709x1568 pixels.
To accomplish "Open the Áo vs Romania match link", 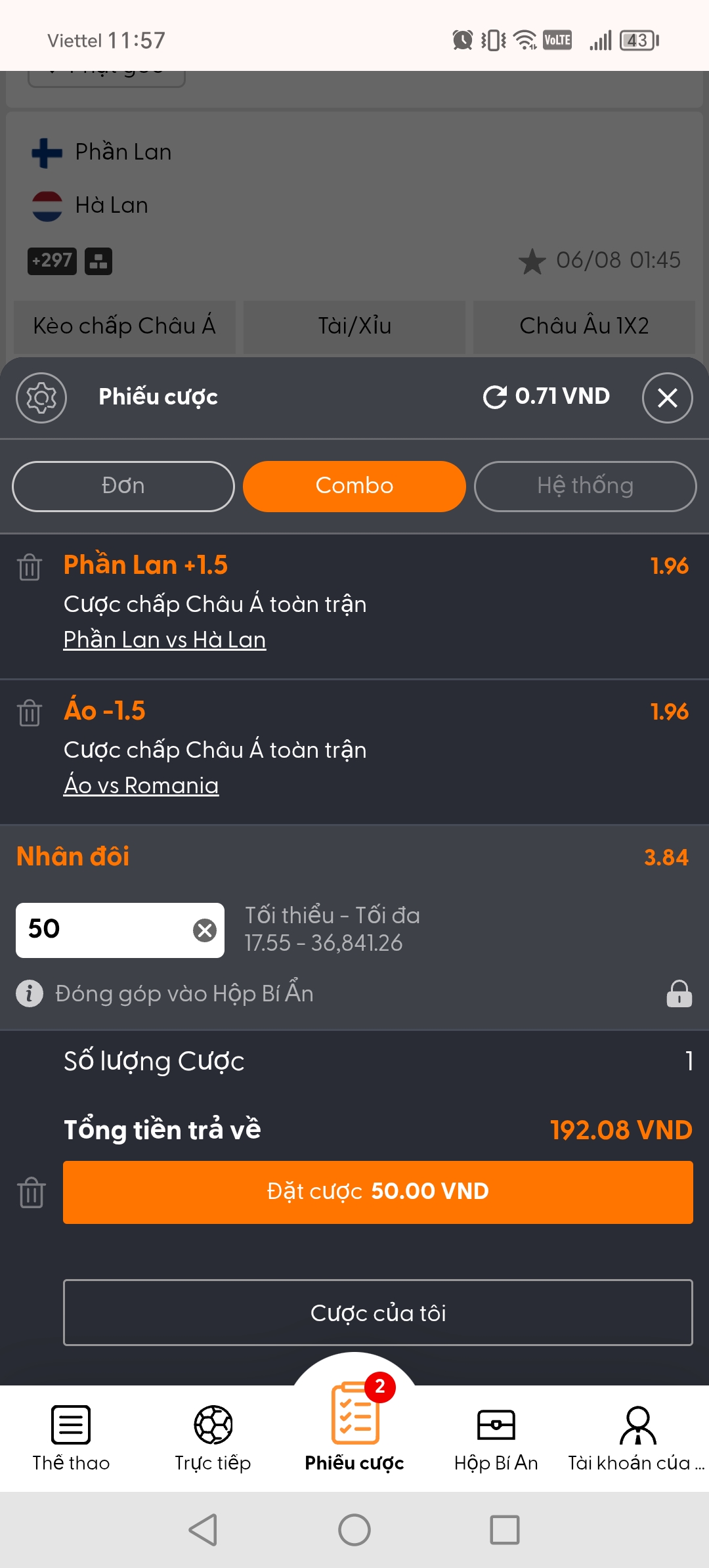I will [141, 785].
